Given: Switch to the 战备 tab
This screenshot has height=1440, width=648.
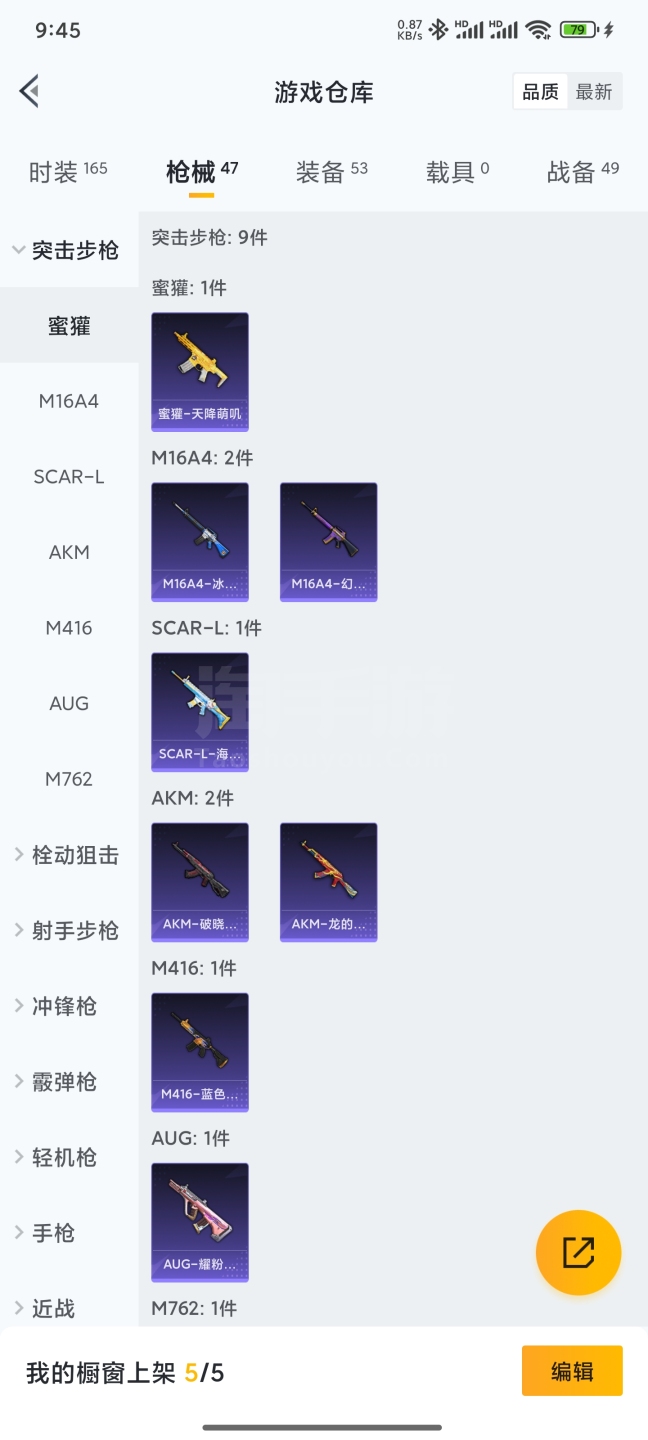Looking at the screenshot, I should coord(582,171).
